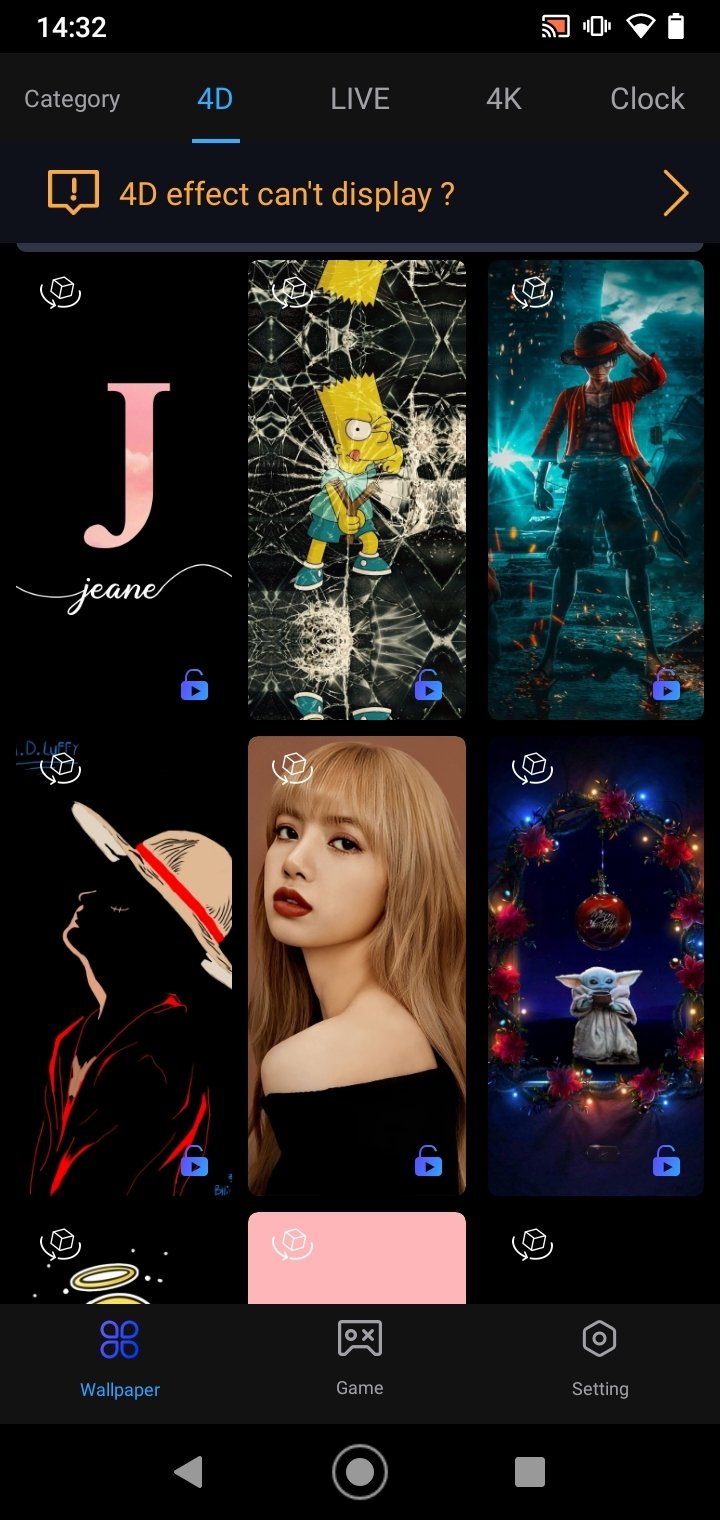Switch to the LIVE tab

pyautogui.click(x=360, y=99)
